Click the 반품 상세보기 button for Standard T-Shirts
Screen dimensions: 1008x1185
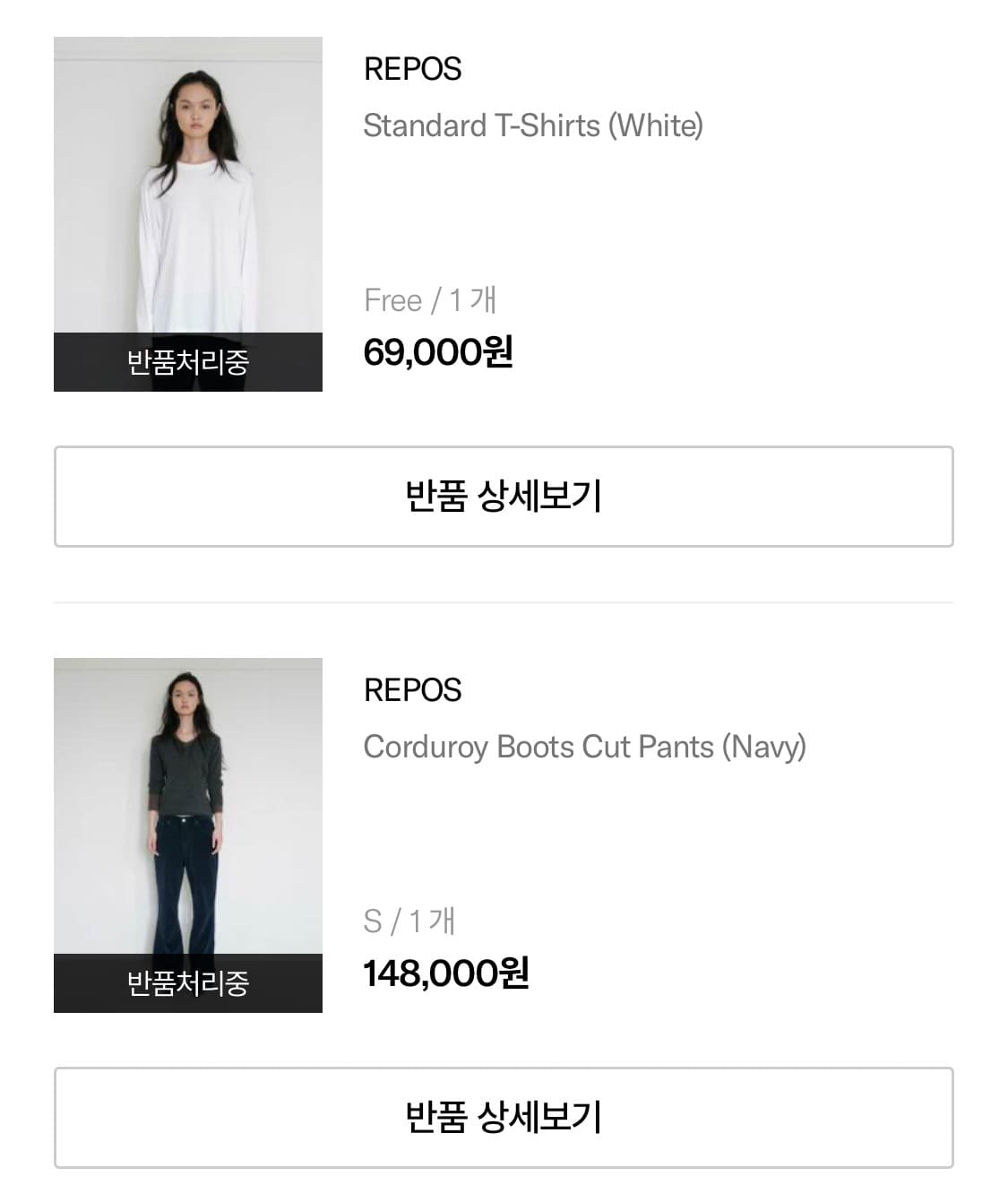504,494
